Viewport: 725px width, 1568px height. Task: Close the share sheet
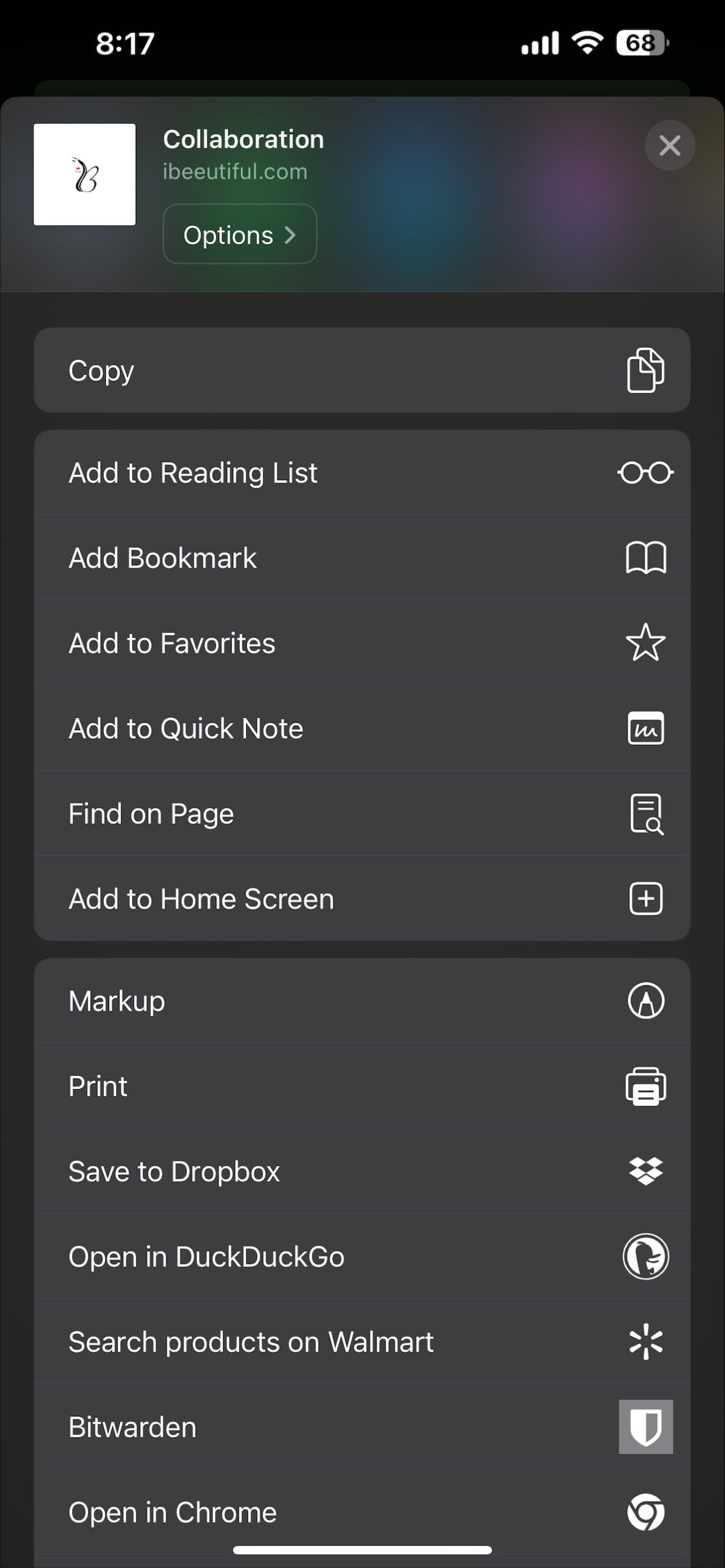pyautogui.click(x=669, y=146)
